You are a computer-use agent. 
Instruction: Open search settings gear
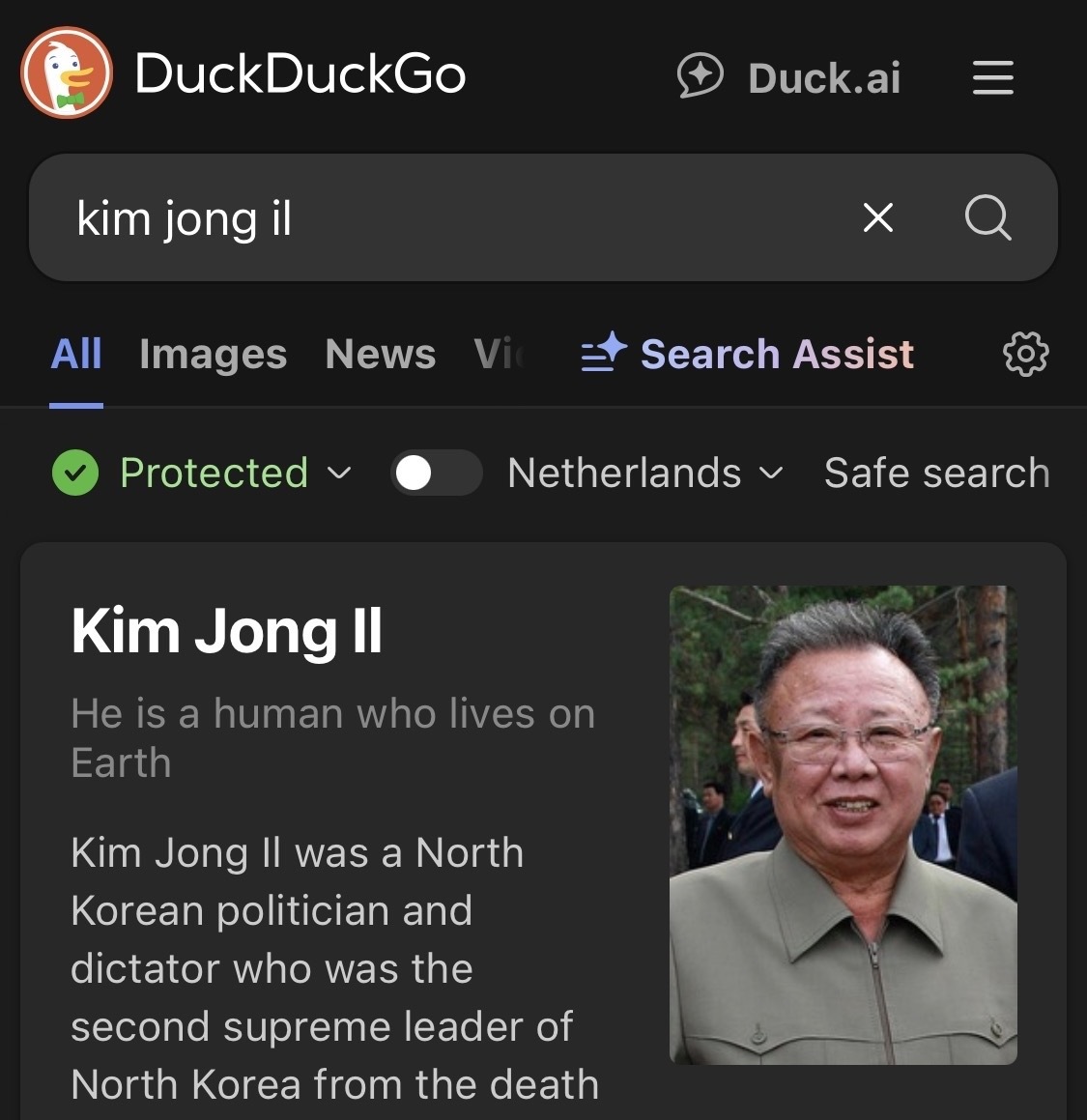[x=1025, y=355]
